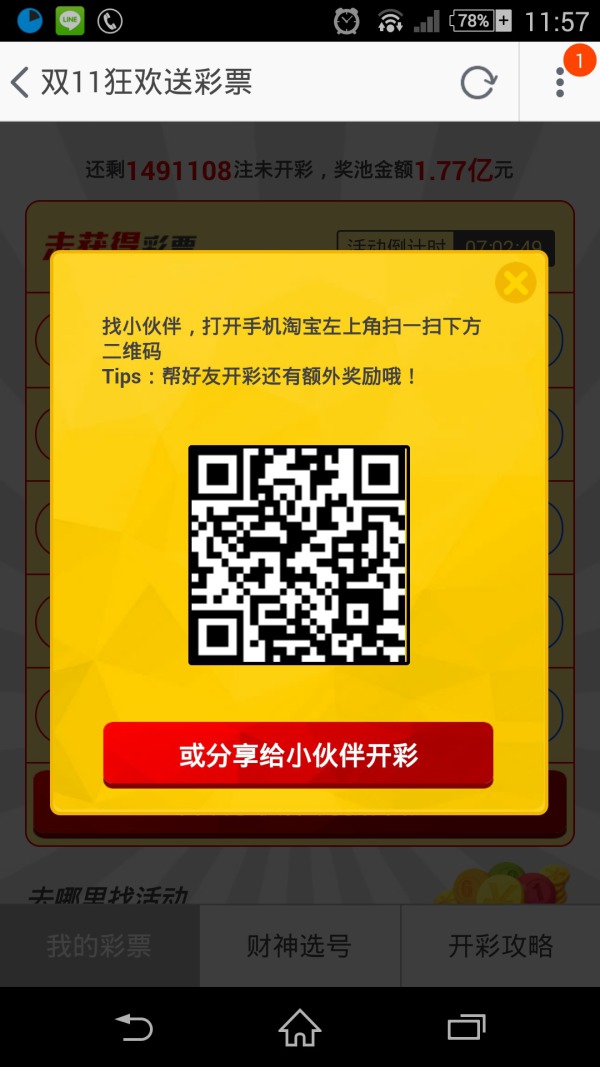
Task: Go to the Android home screen
Action: (299, 1027)
